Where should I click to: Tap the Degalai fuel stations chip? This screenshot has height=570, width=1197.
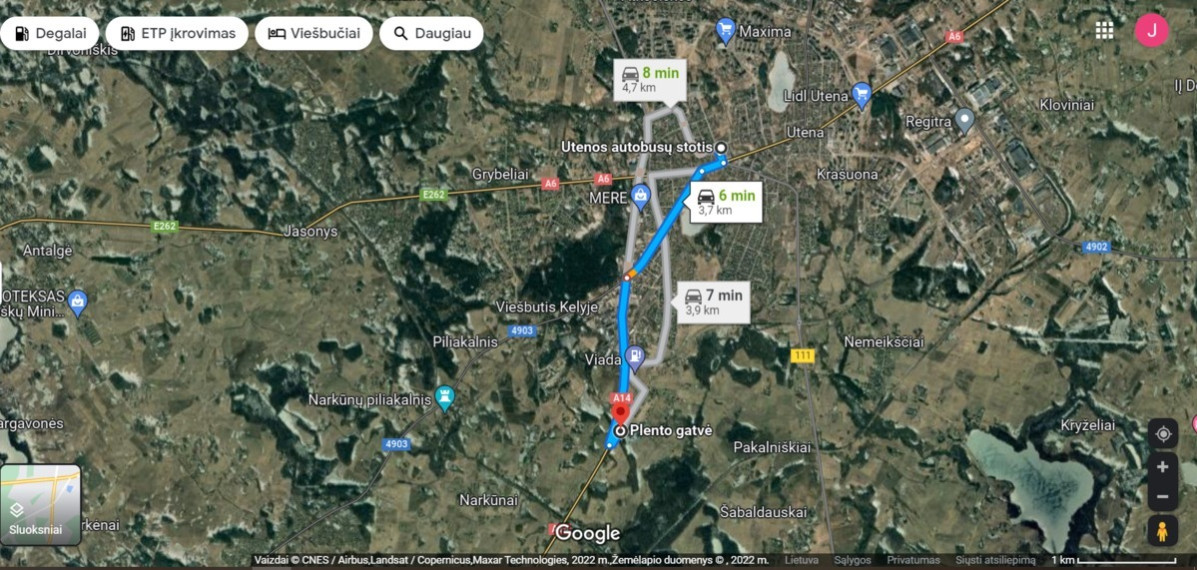[x=49, y=33]
